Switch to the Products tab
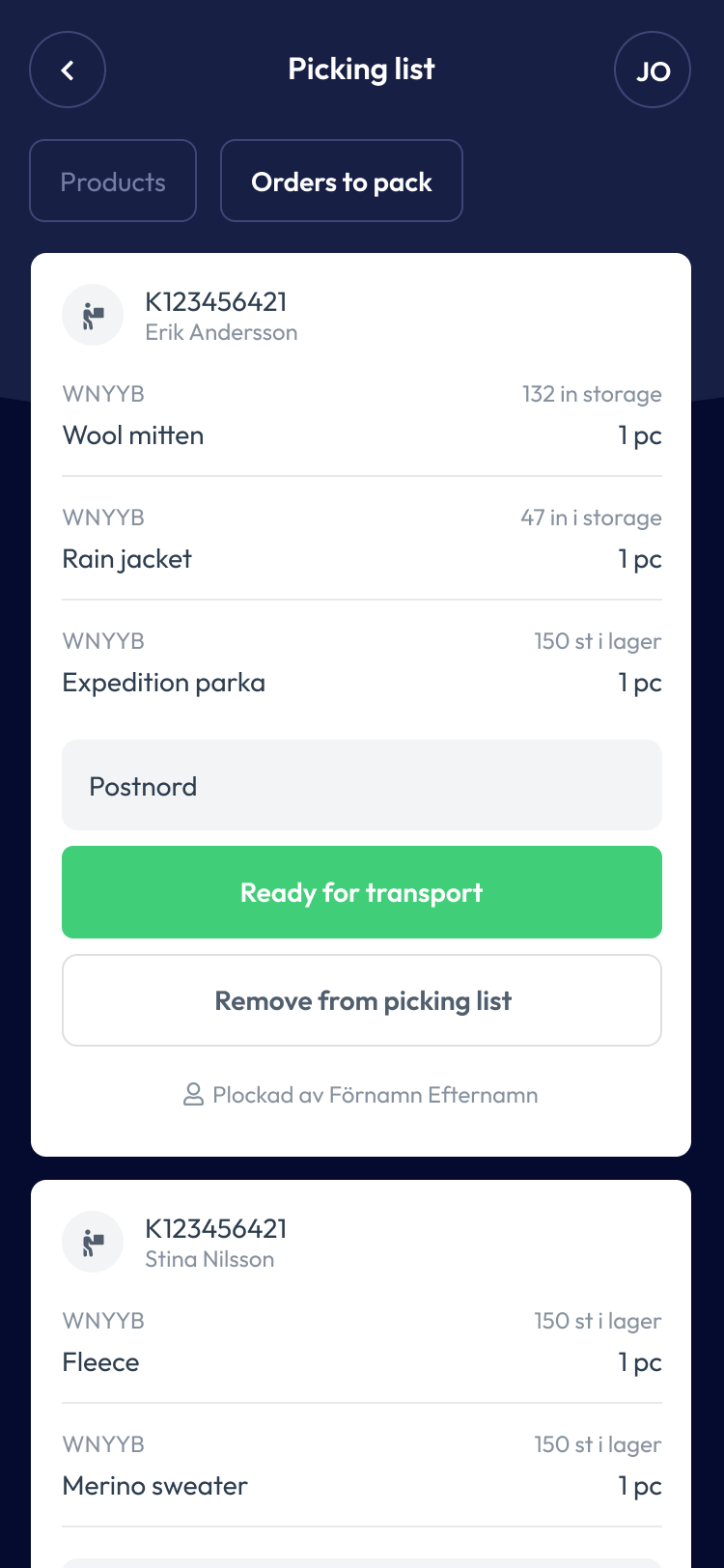Screen dimensions: 724x1568 tap(113, 182)
